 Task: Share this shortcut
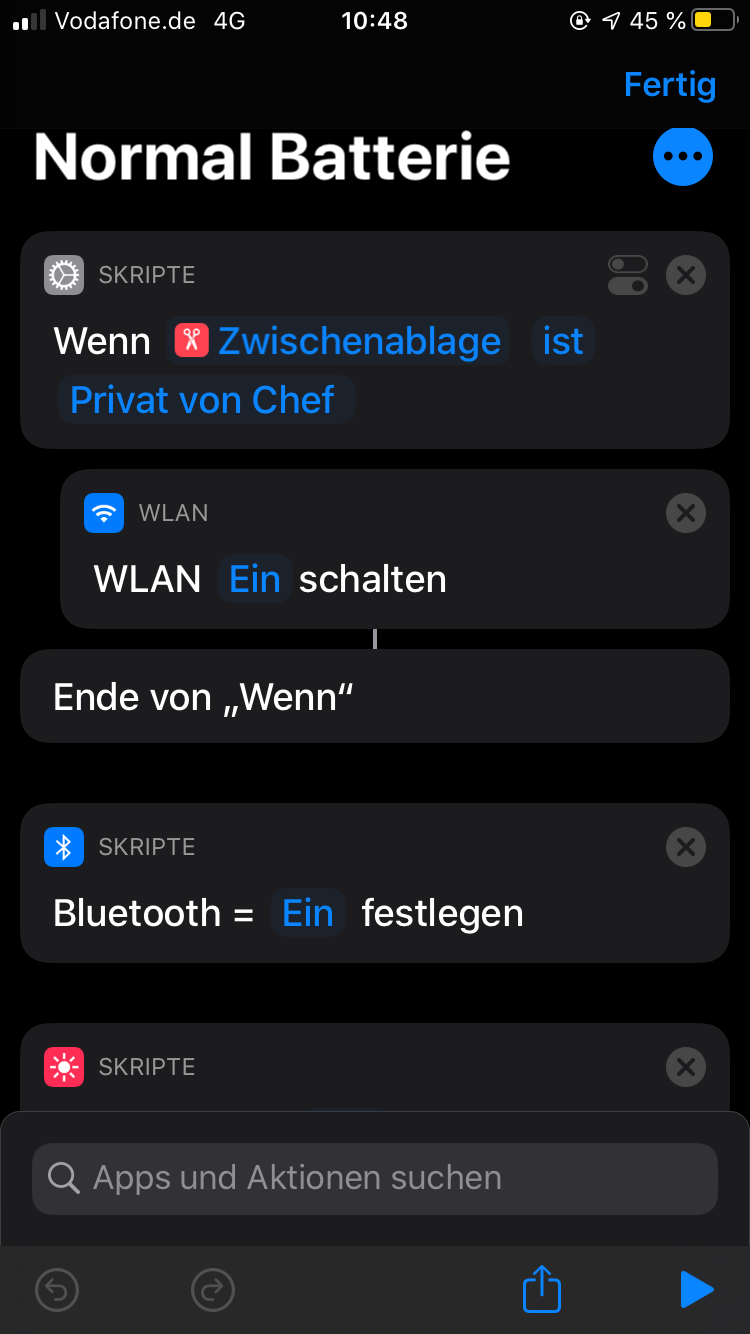coord(542,1289)
